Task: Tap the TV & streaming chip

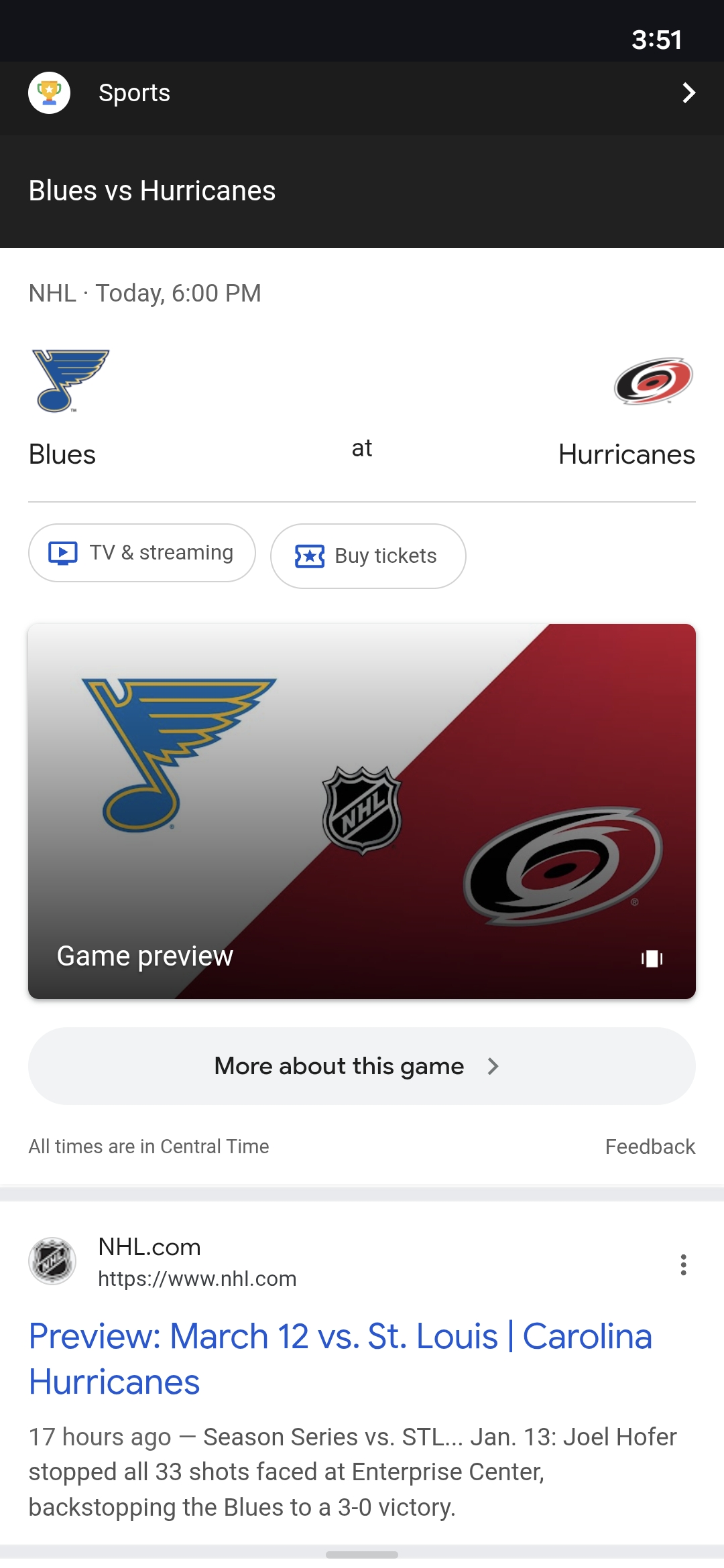Action: tap(142, 553)
